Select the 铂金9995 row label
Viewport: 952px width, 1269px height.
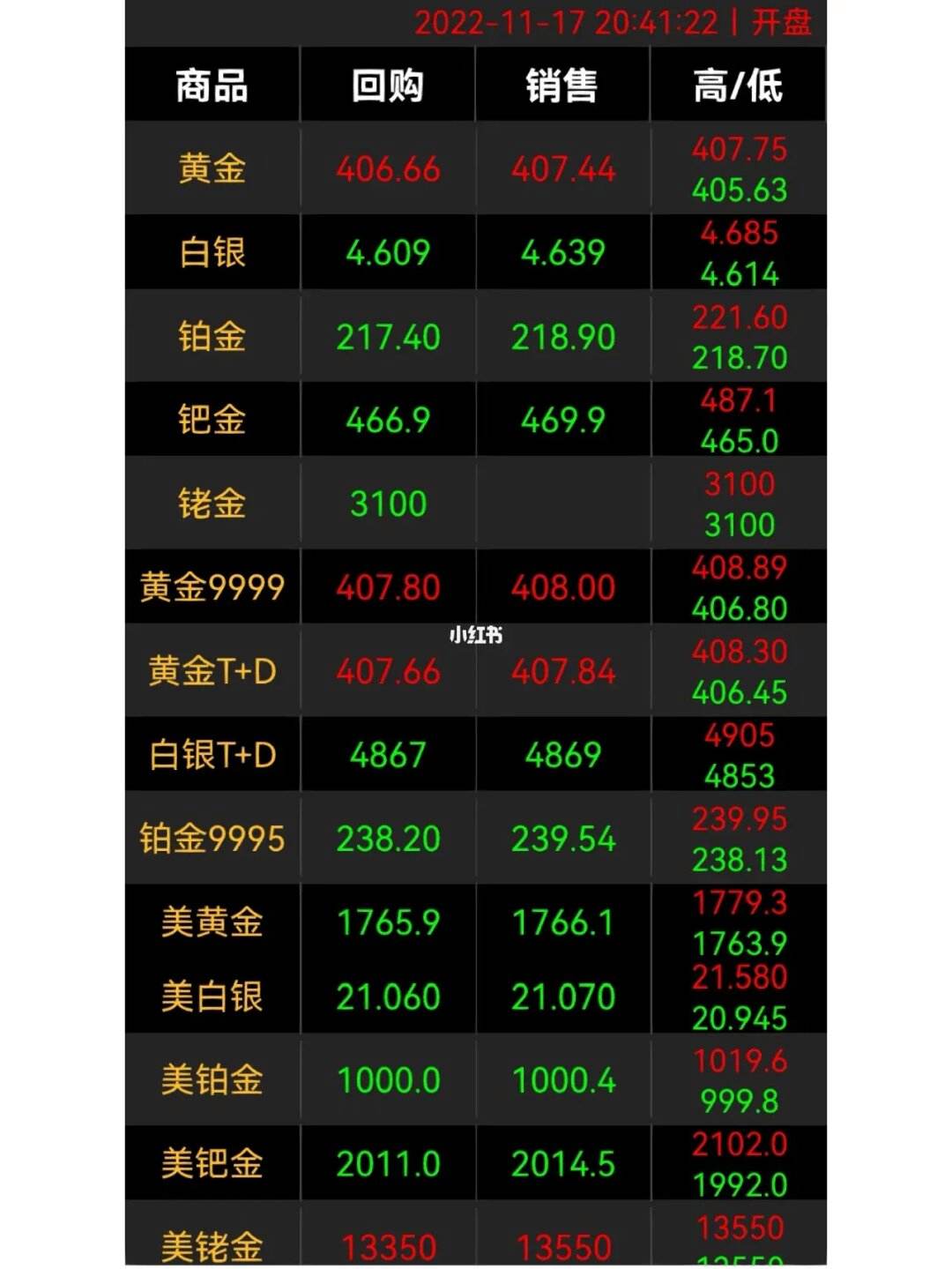[212, 838]
